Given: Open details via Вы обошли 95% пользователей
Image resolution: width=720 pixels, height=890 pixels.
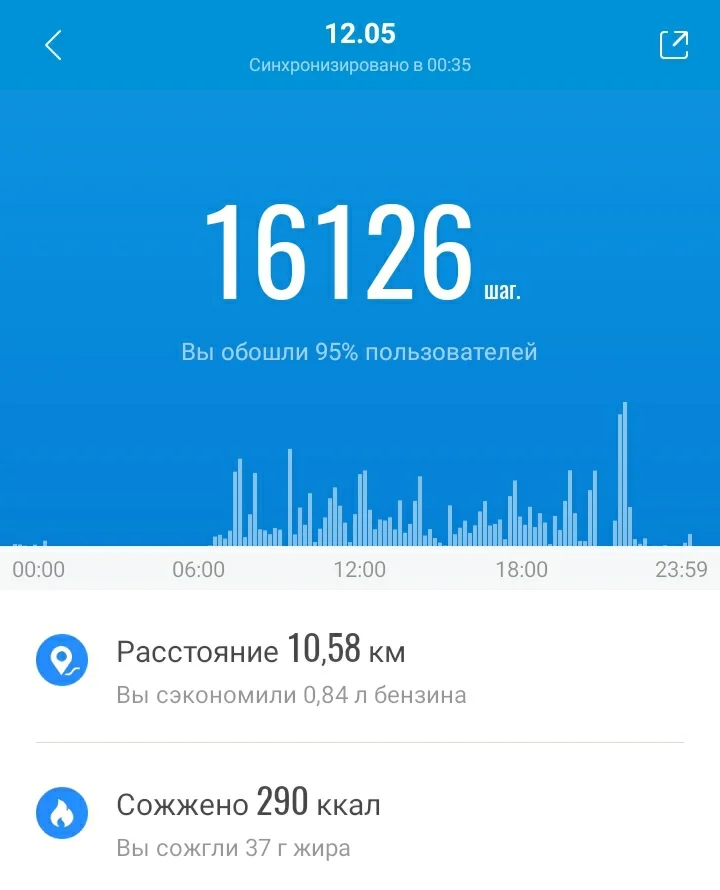Looking at the screenshot, I should 360,351.
